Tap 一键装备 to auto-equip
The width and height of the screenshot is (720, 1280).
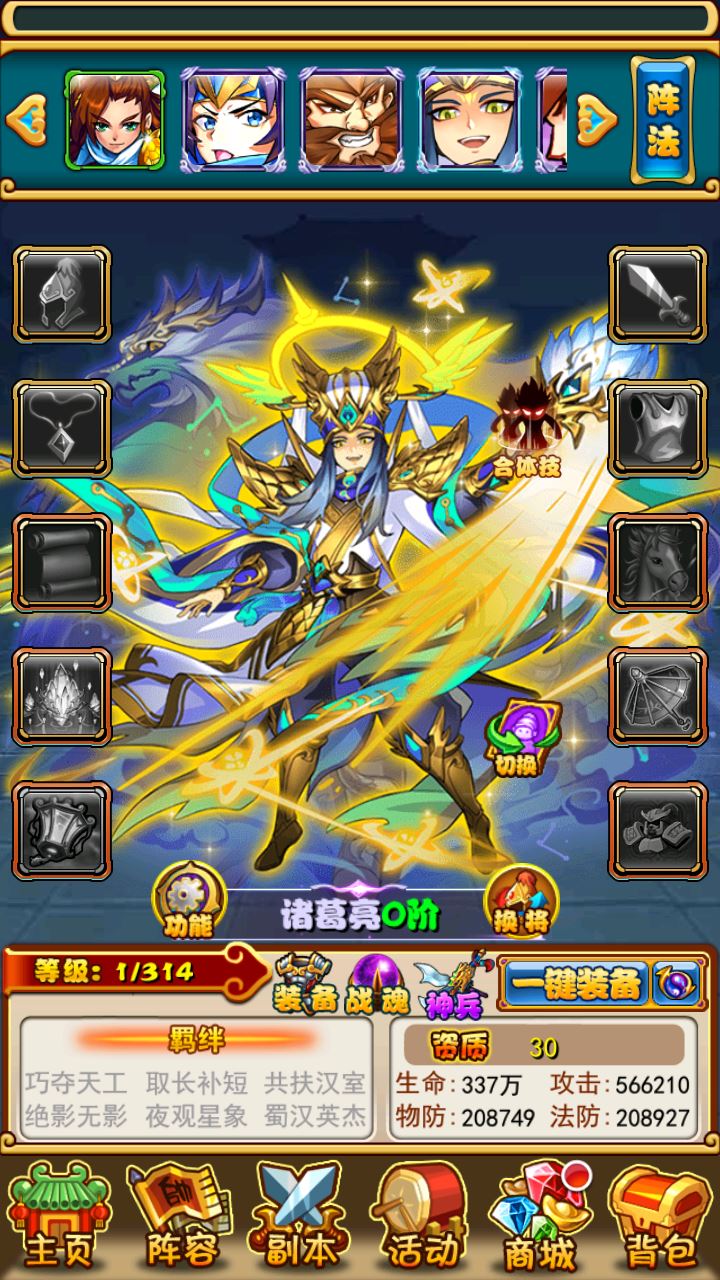click(x=574, y=984)
